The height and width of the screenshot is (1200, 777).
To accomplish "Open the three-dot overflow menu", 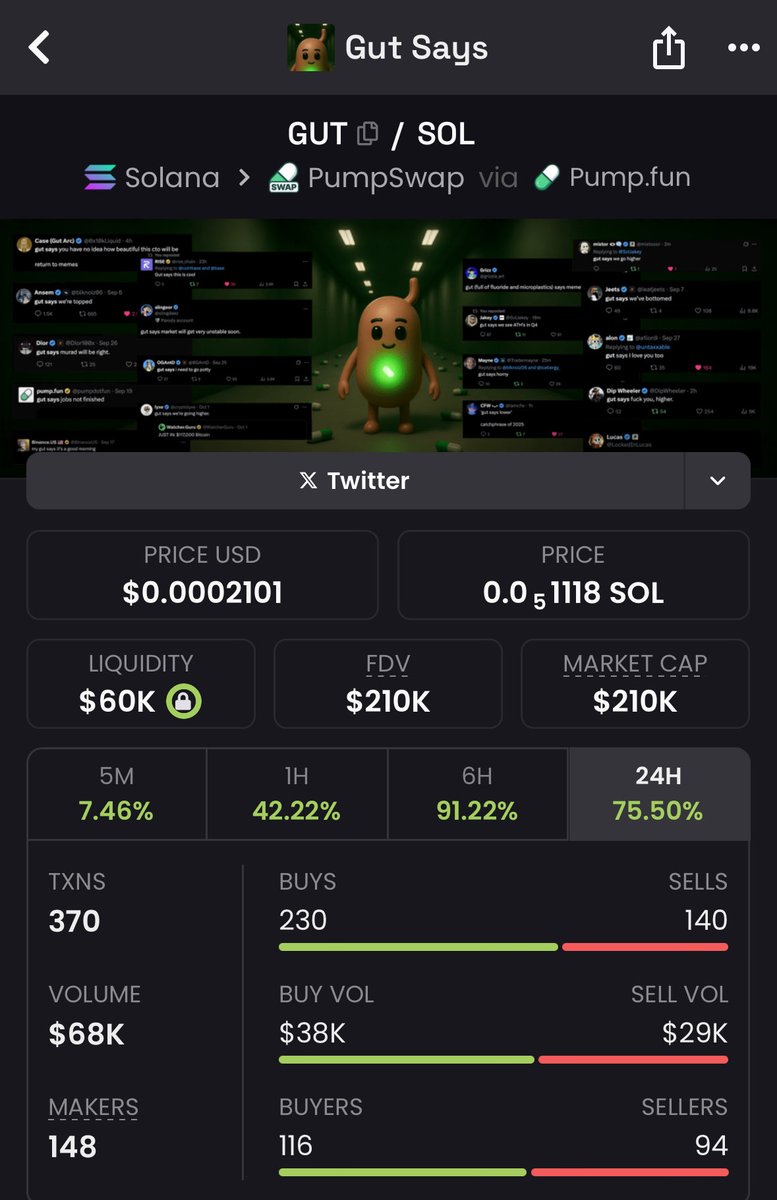I will [743, 48].
